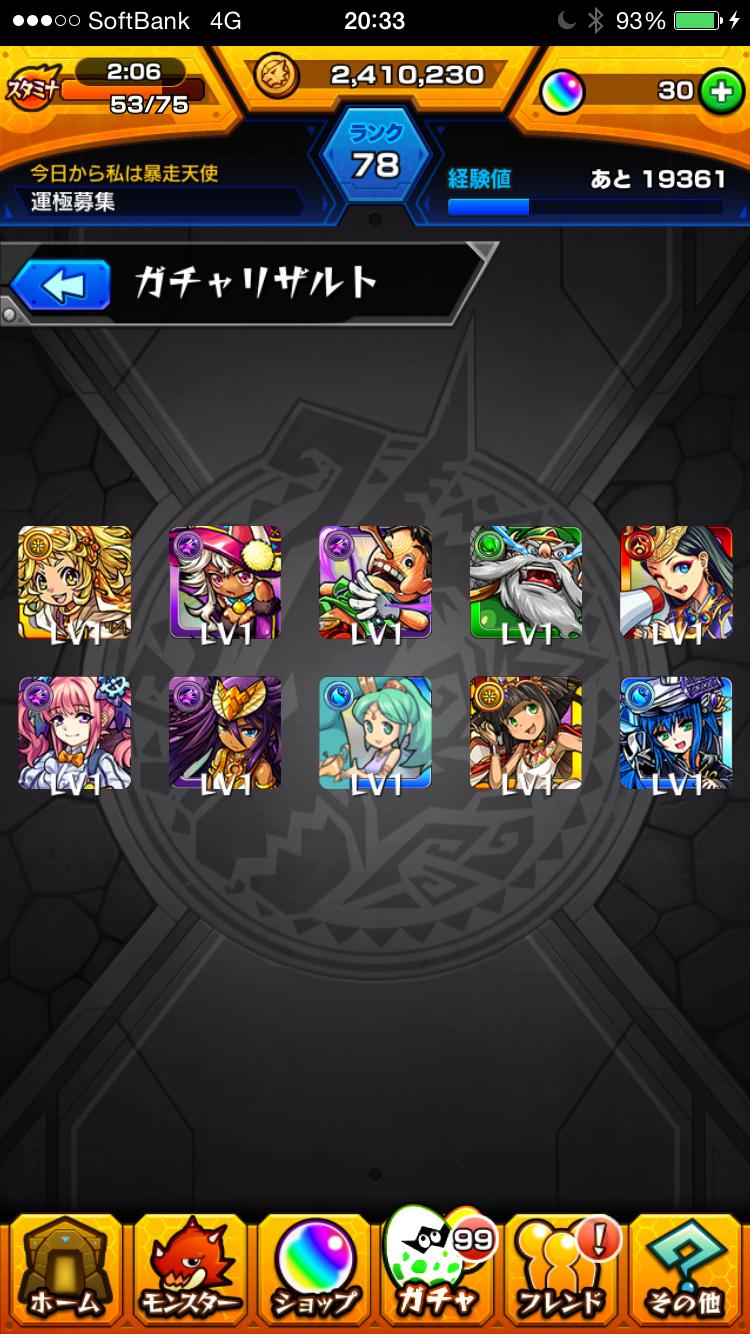
Task: Open the screaming boy monster card
Action: pos(375,583)
